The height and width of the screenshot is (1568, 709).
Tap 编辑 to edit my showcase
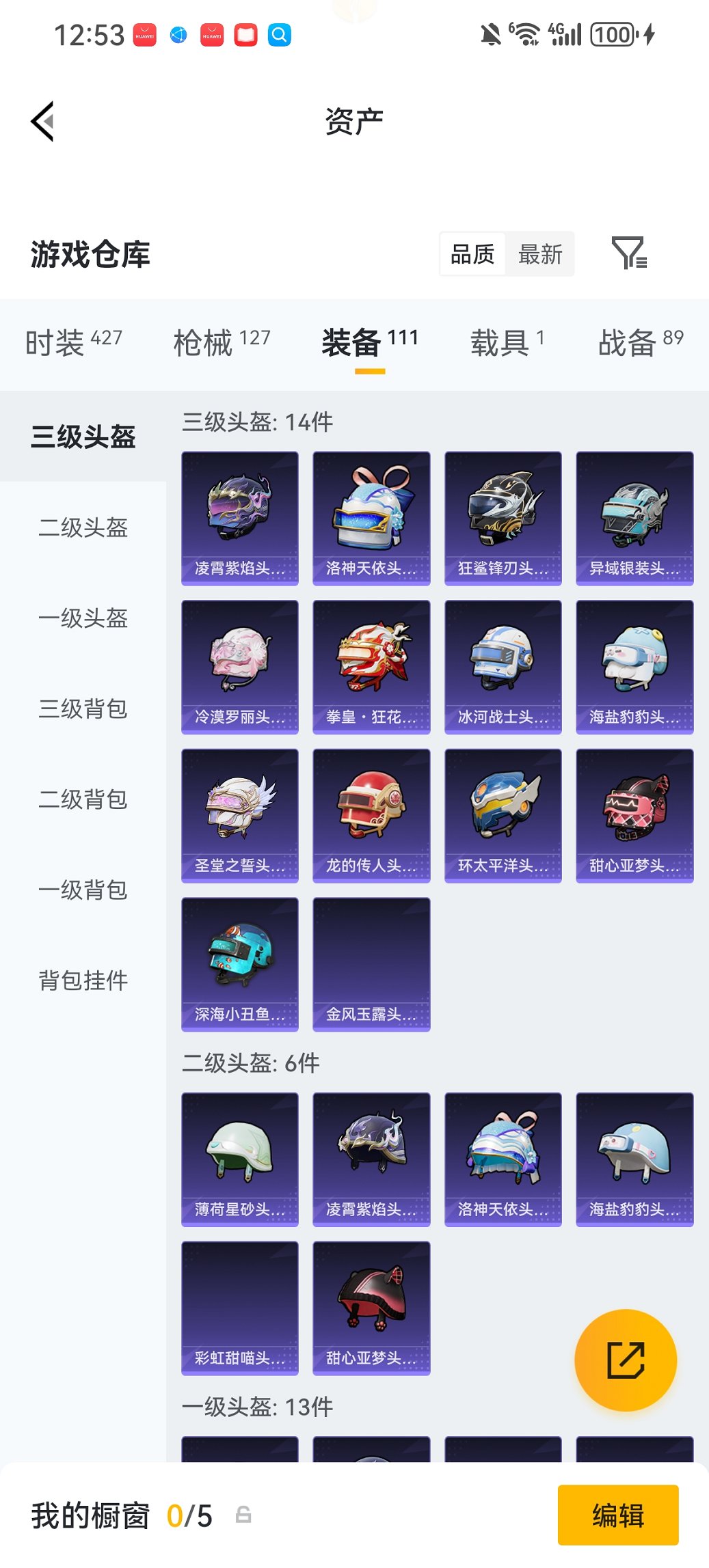point(618,1515)
